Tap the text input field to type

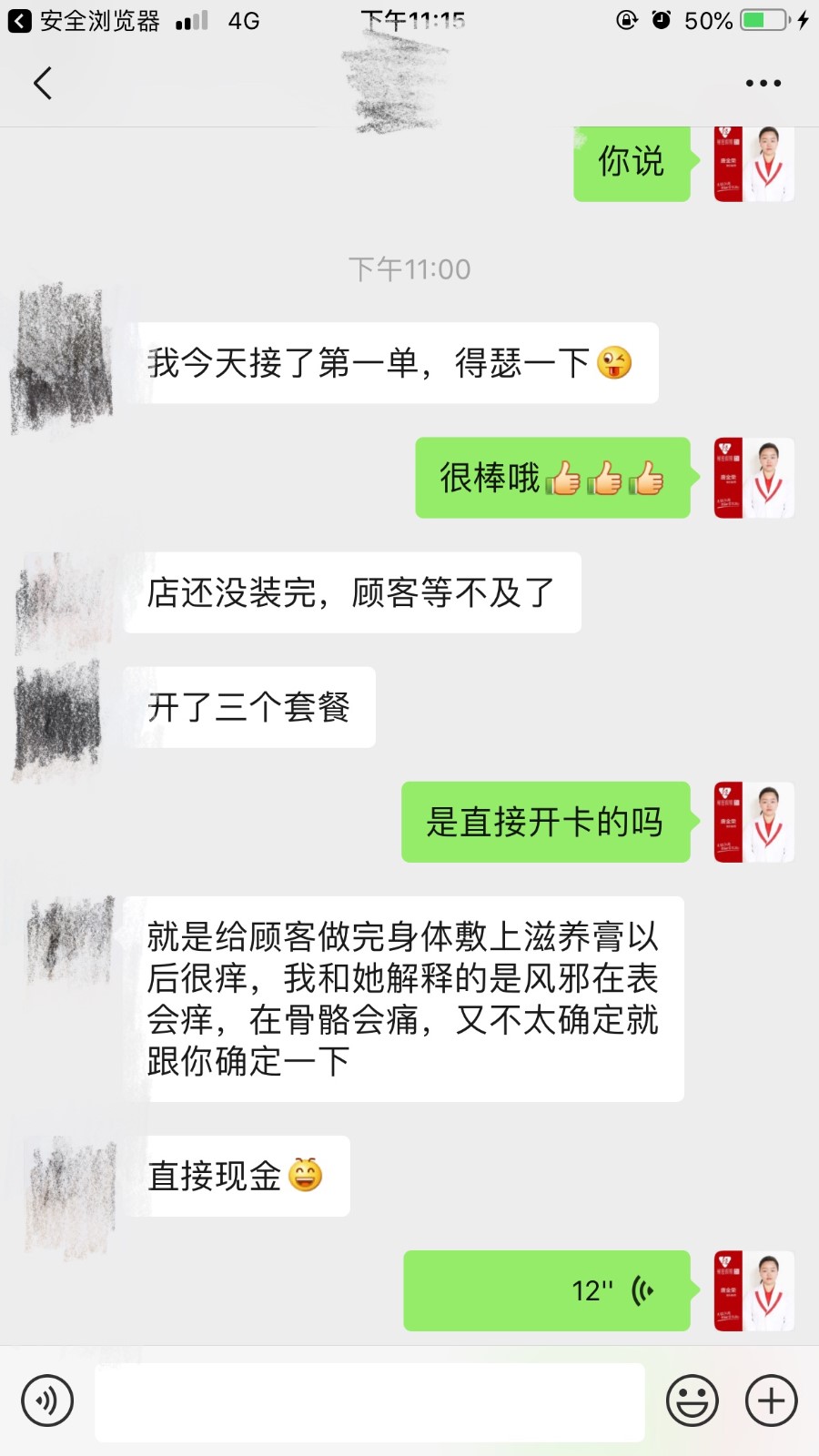point(369,1400)
